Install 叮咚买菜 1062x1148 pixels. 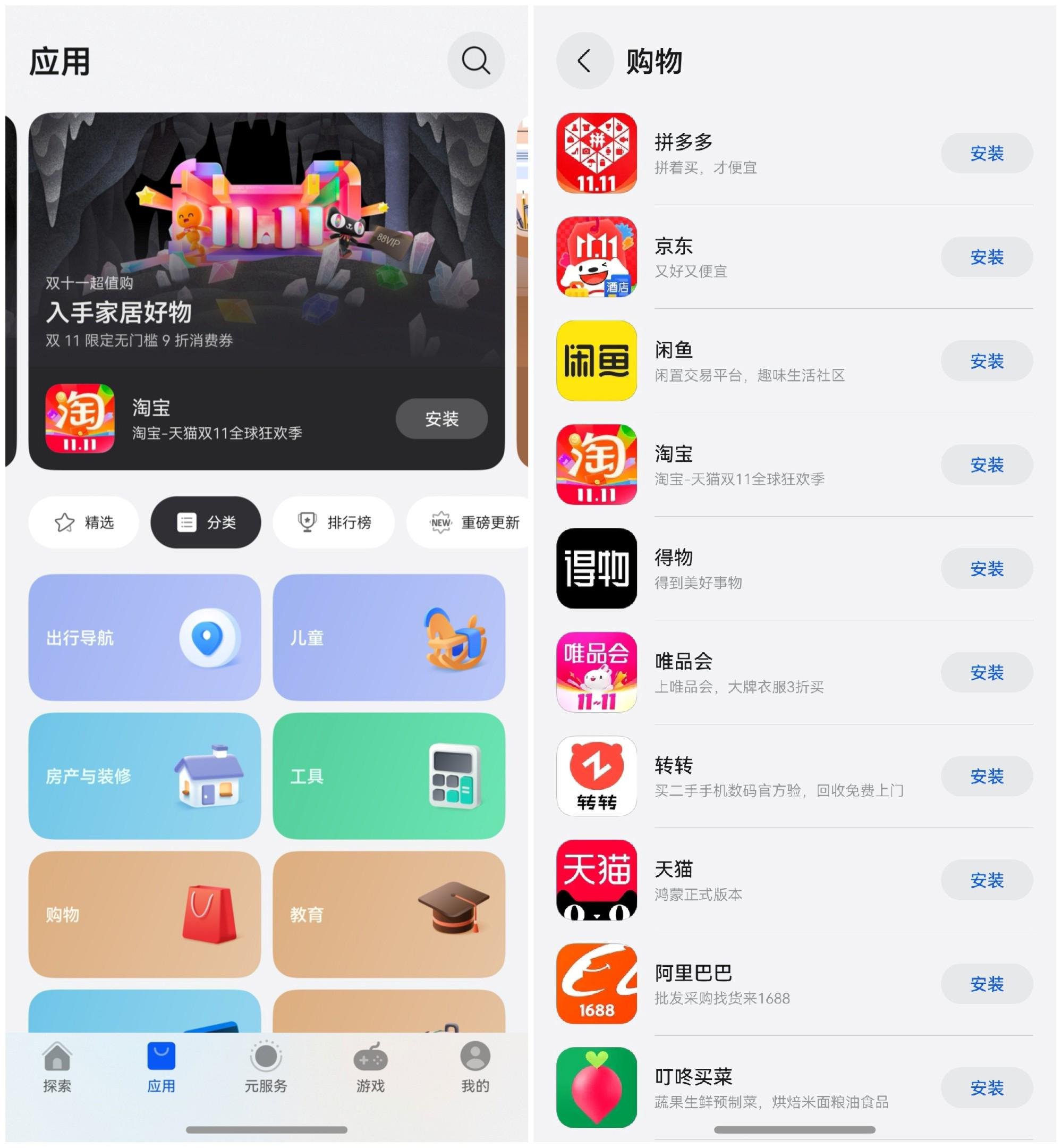point(986,1087)
